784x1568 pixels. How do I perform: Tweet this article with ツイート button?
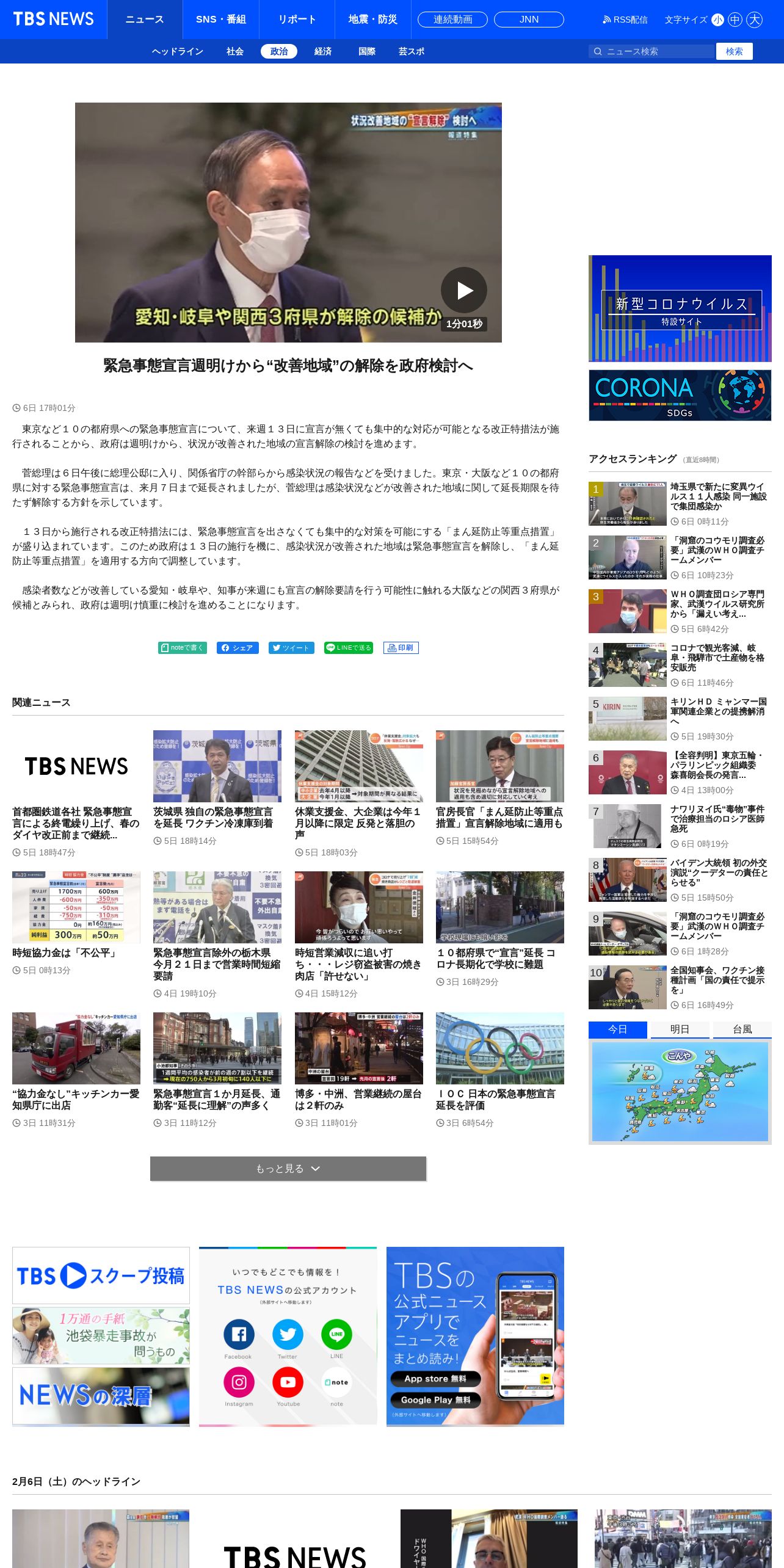(x=291, y=648)
